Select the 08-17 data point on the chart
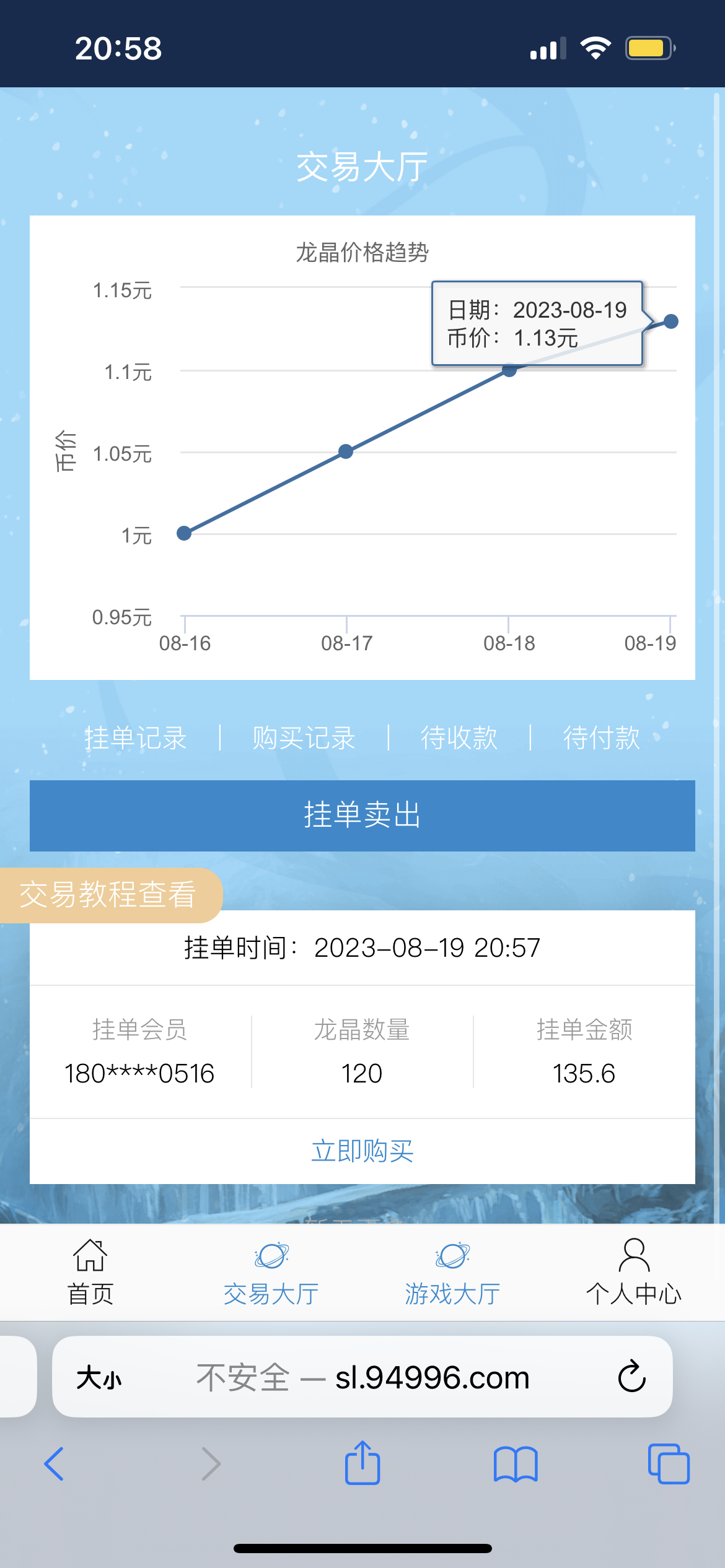725x1568 pixels. tap(346, 451)
